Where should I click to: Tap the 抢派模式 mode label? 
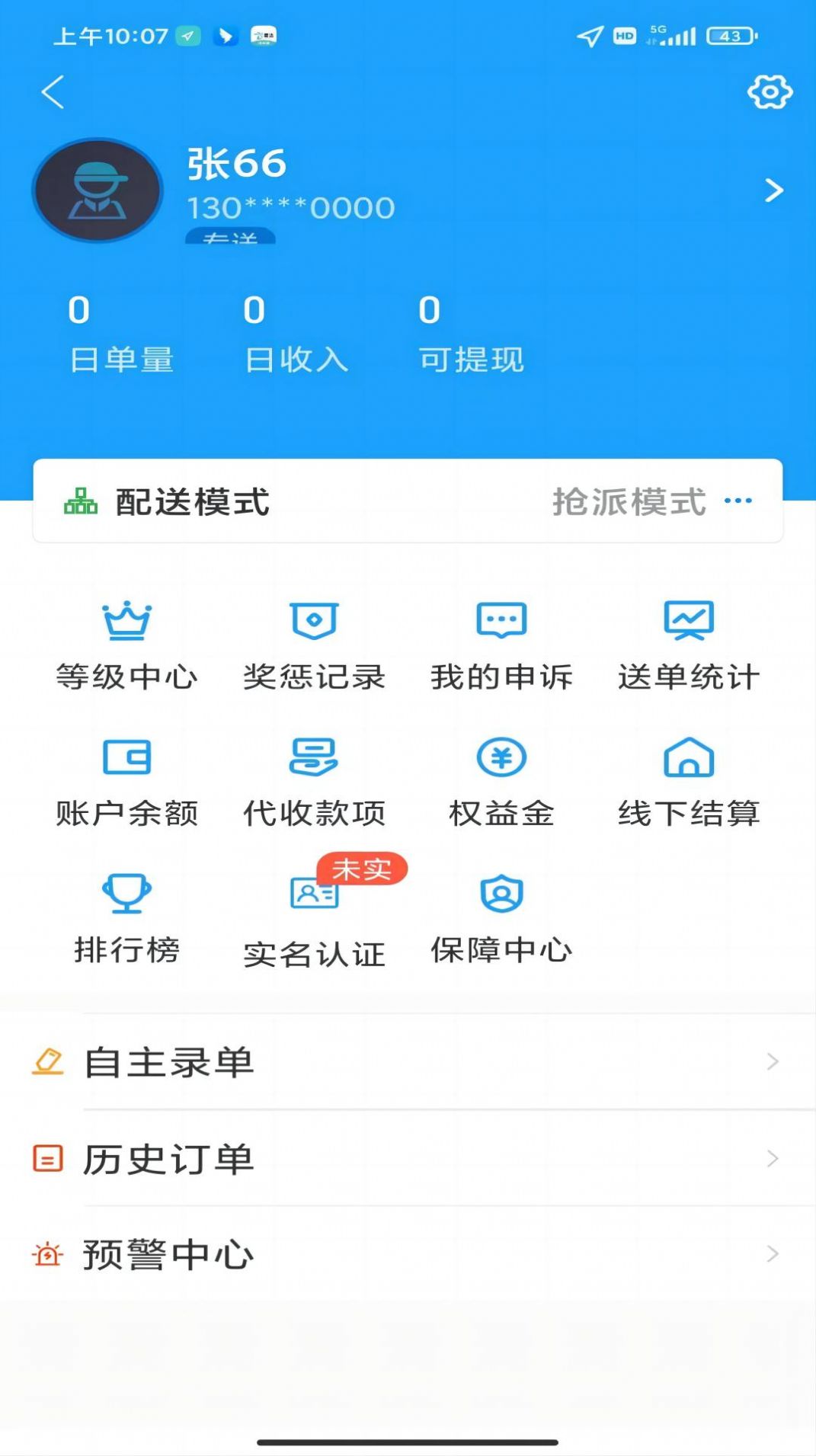pos(629,501)
